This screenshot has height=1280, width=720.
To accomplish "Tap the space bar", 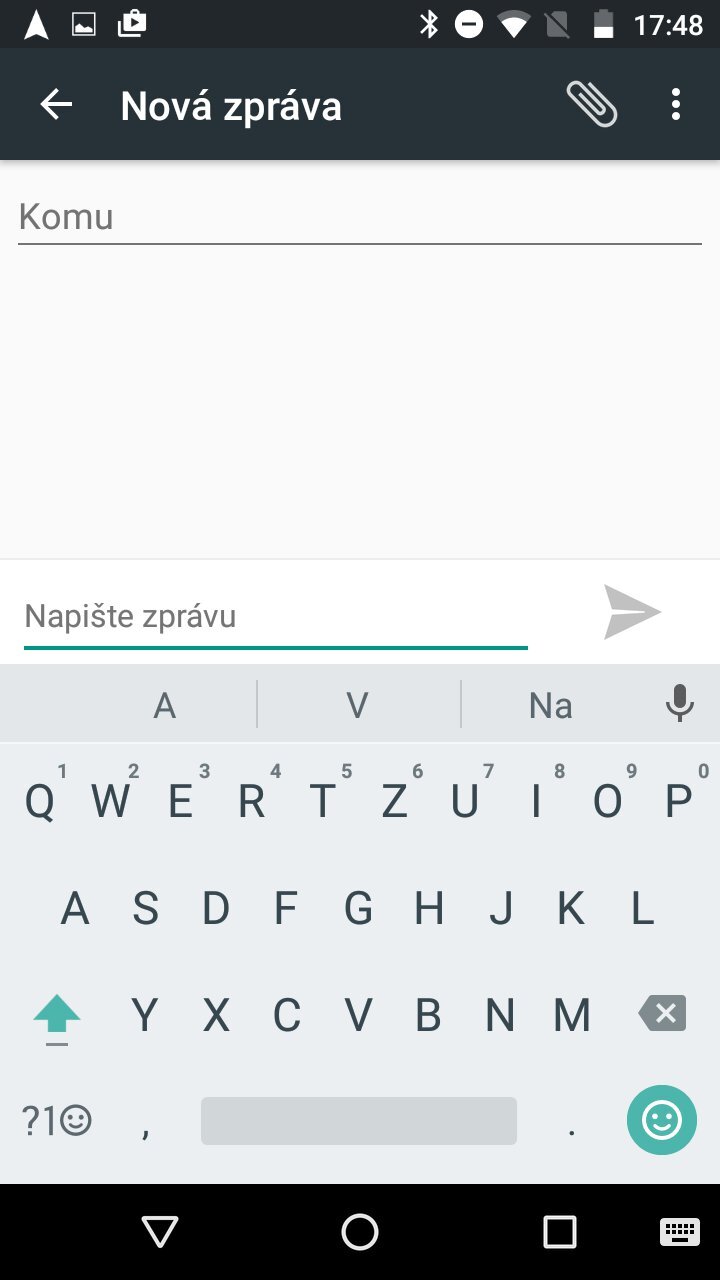I will coord(358,1121).
